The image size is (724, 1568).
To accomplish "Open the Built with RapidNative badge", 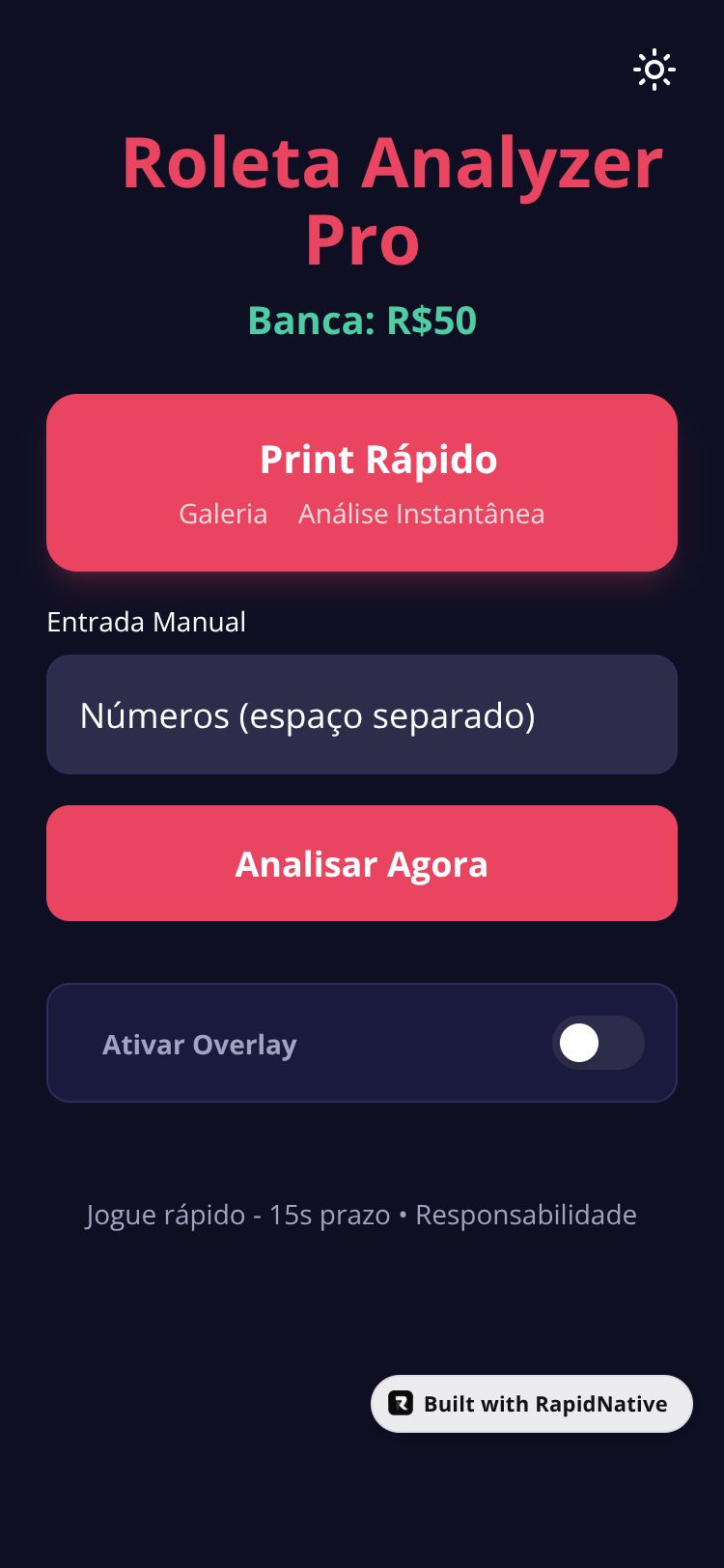I will (x=532, y=1404).
